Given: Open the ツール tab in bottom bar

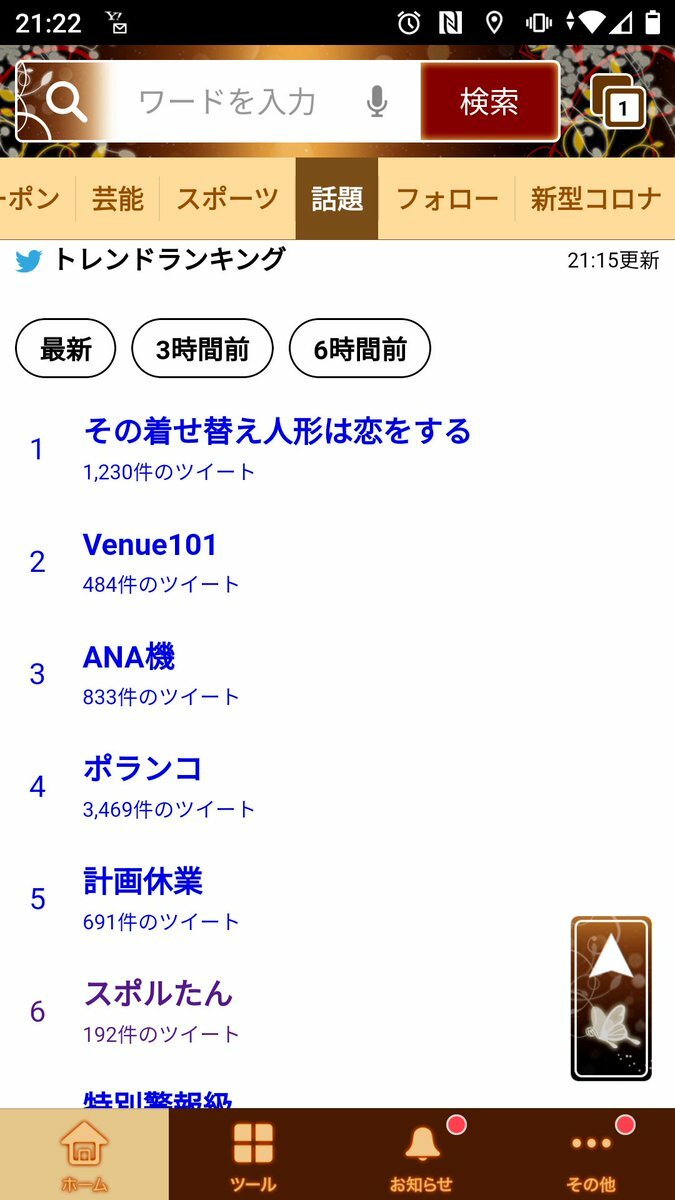Looking at the screenshot, I should (x=253, y=1154).
